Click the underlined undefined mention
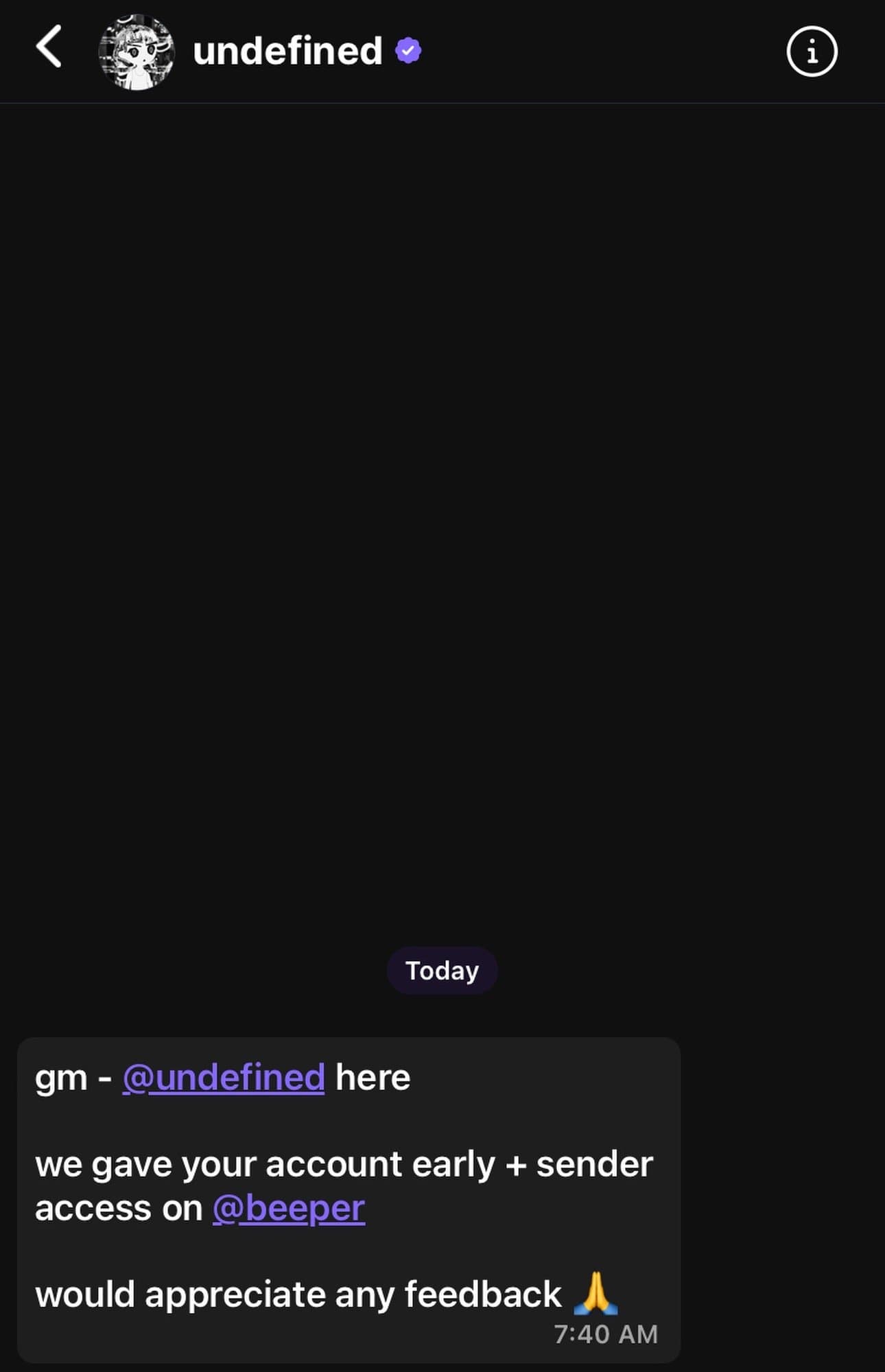Screen dimensions: 885x1372 (223, 1077)
